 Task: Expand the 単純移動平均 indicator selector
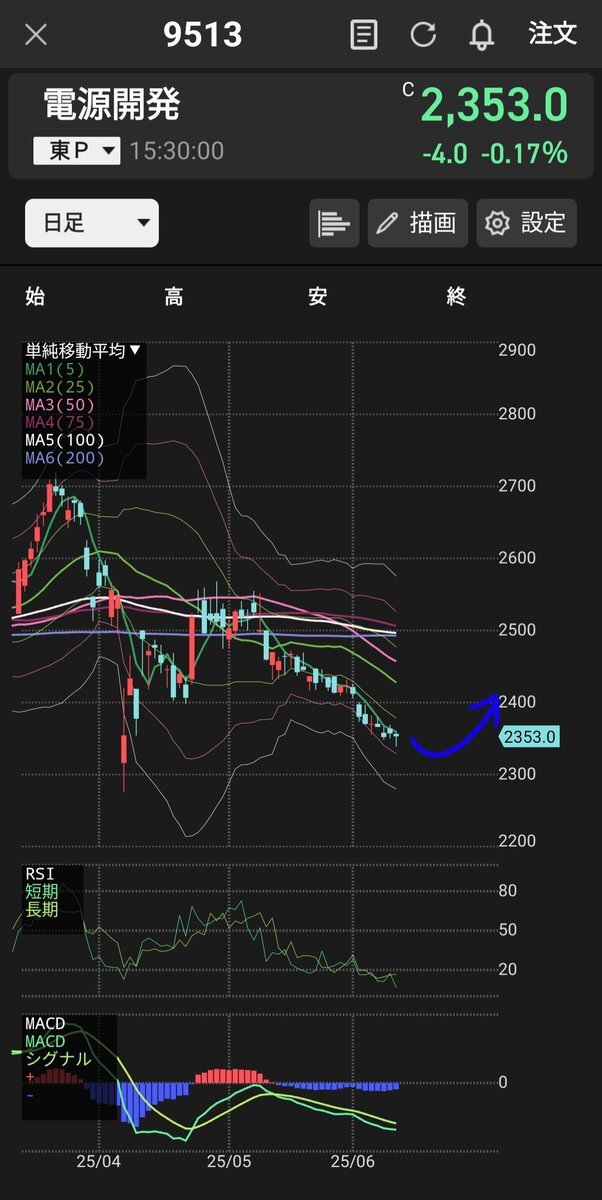(83, 351)
